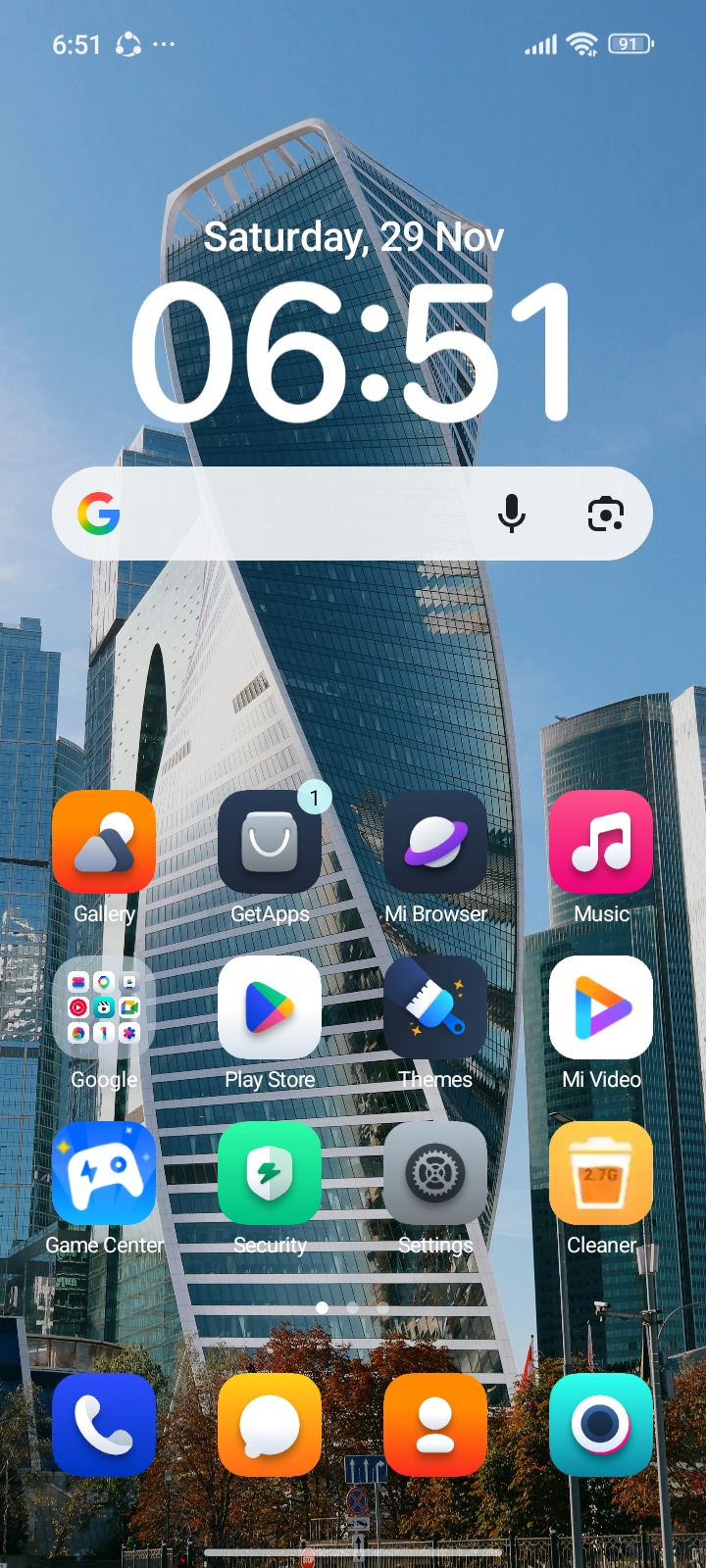Launch the Cleaner app
The width and height of the screenshot is (706, 1568).
[601, 1173]
